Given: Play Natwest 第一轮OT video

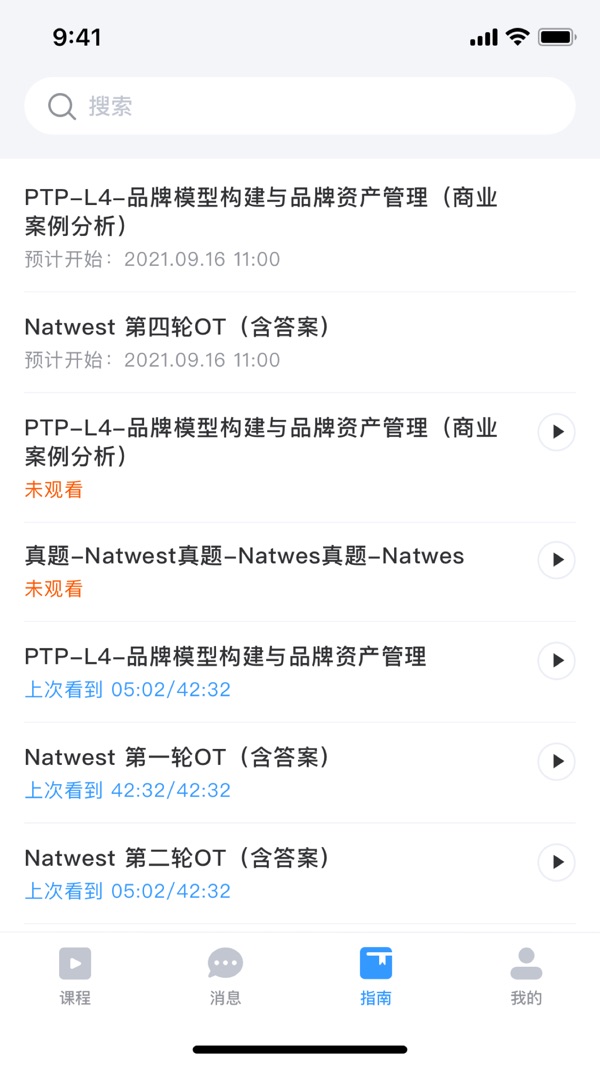Looking at the screenshot, I should [556, 761].
